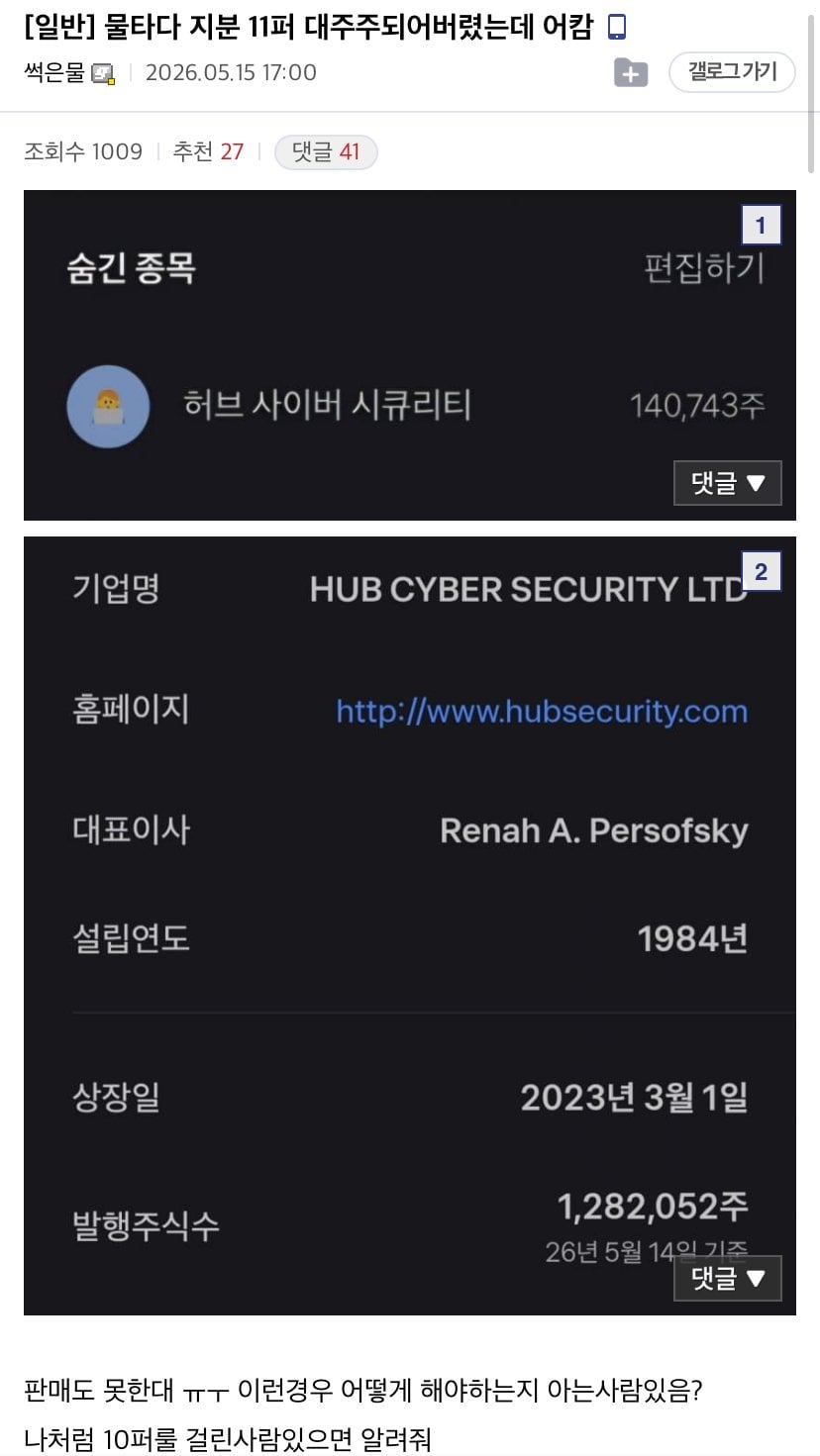Open the first image showing 허브 사이버 시큐리티
This screenshot has height=1456, width=820.
coord(410,355)
